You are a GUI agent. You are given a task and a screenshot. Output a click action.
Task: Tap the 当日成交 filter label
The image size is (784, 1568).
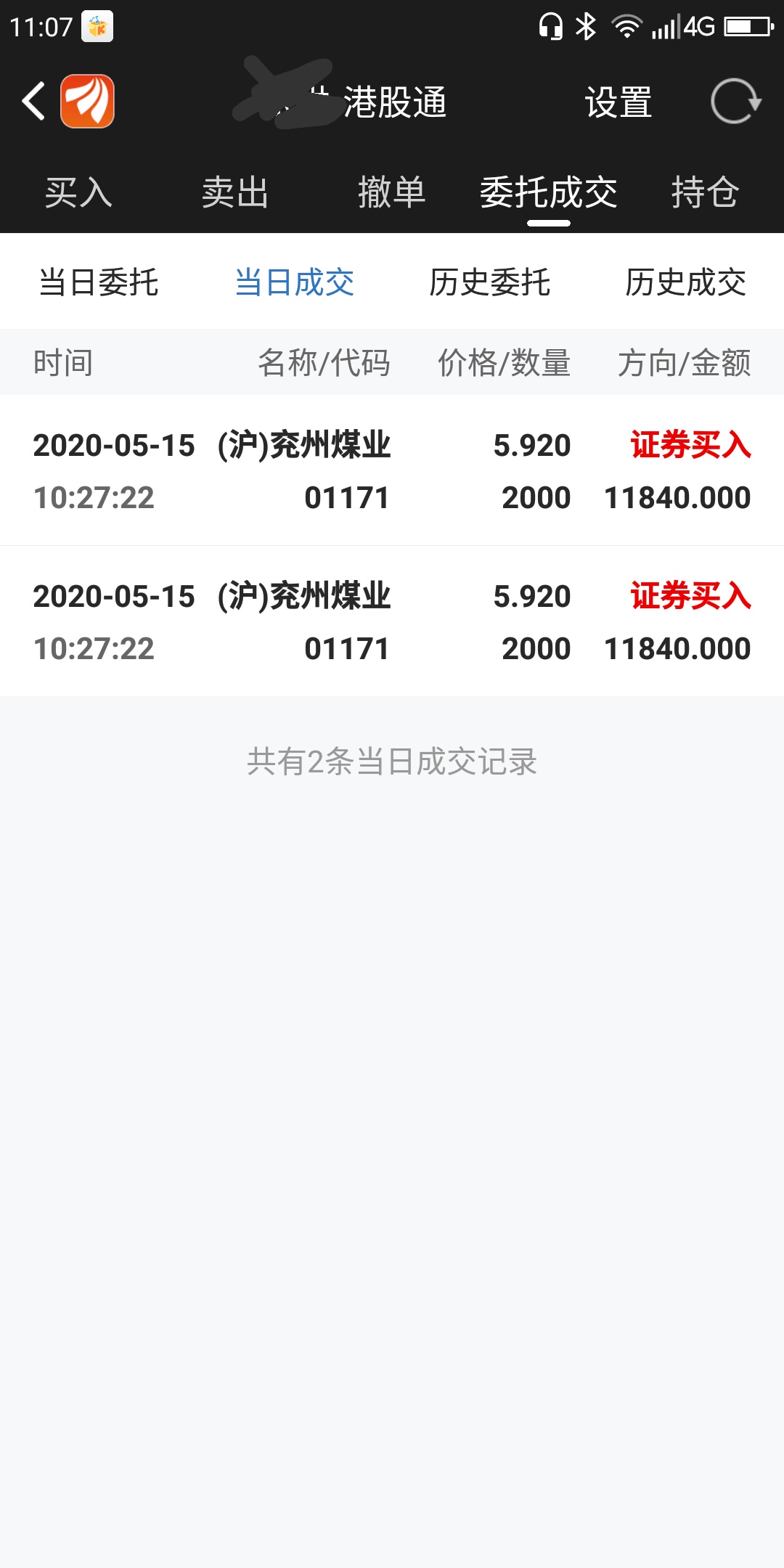coord(294,283)
